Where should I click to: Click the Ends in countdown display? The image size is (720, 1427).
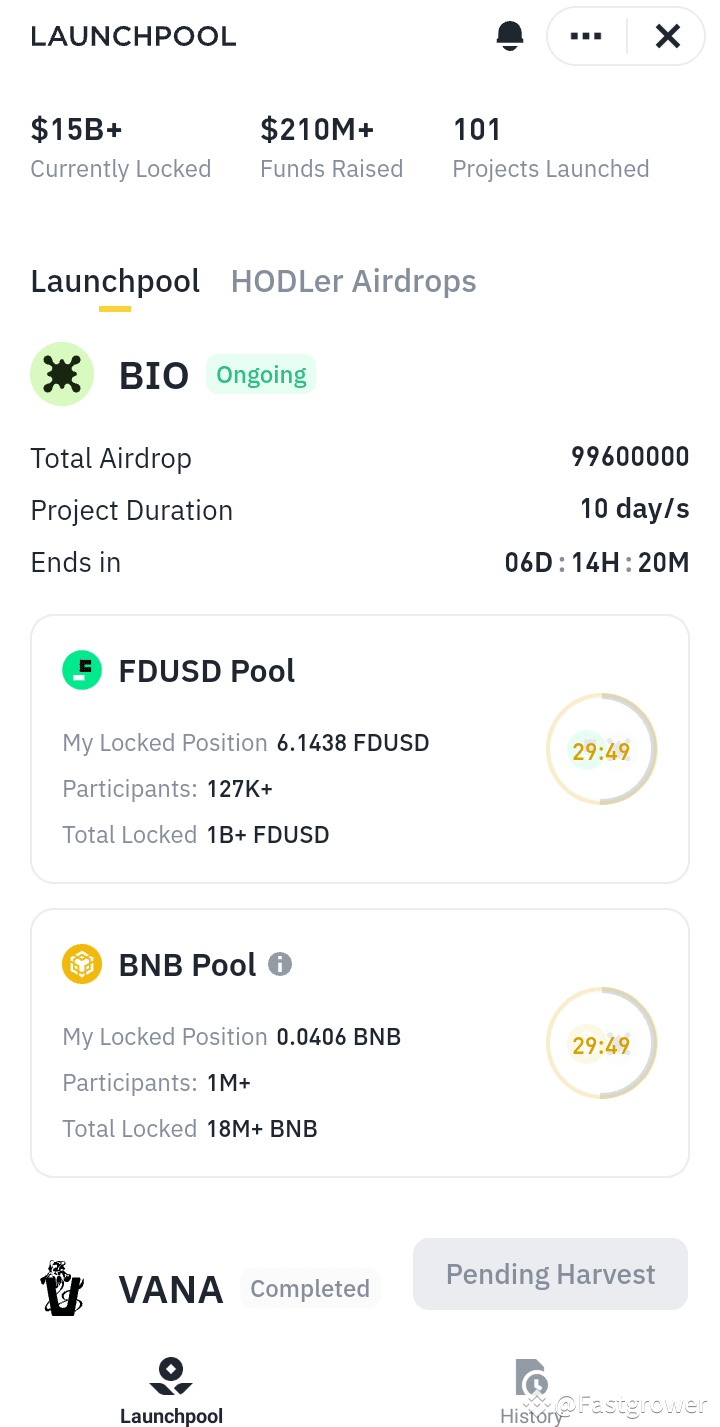[x=596, y=561]
